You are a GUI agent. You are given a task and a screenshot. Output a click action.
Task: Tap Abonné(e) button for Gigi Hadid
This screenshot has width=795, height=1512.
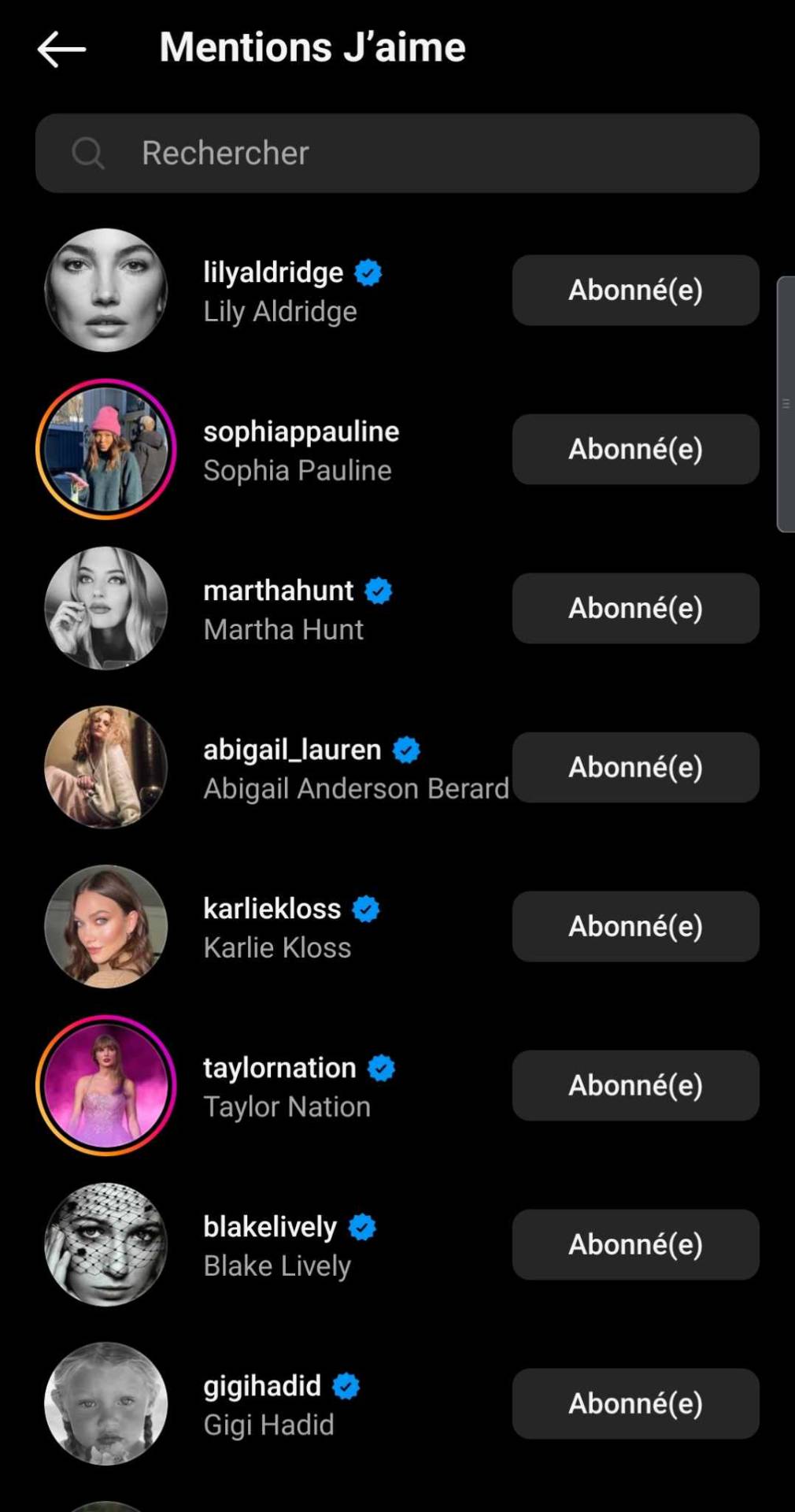(x=635, y=1403)
